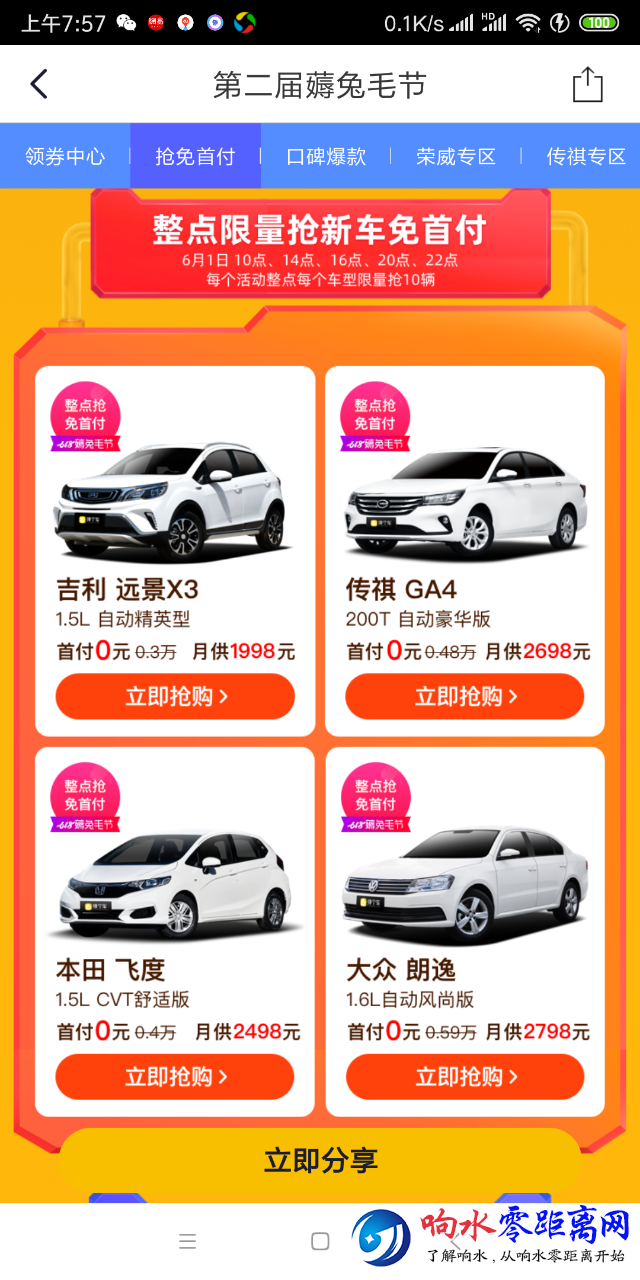640x1280 pixels.
Task: Tap 立即抢购 for 传祺 GA4
Action: [x=465, y=697]
